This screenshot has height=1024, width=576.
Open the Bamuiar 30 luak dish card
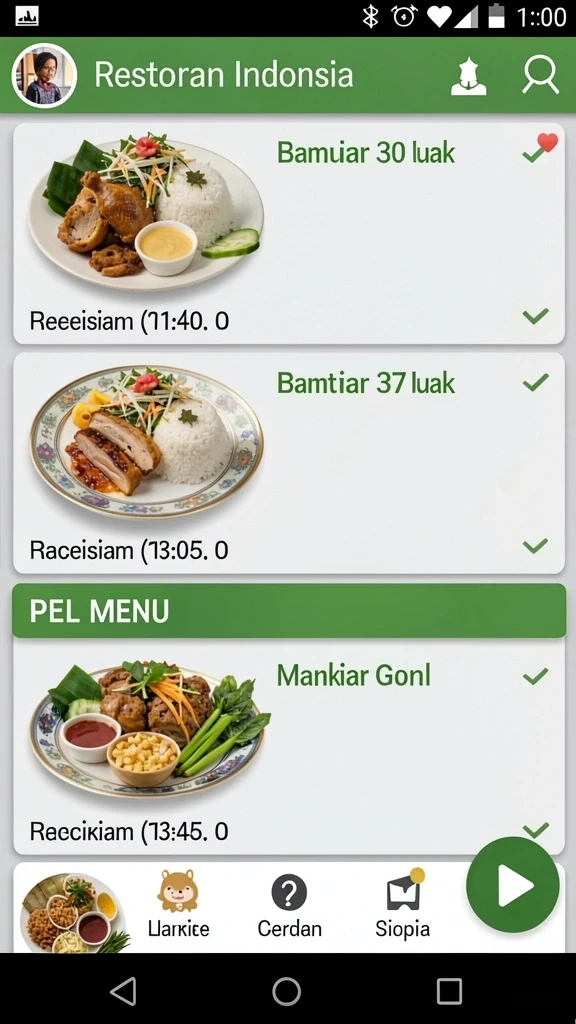(289, 233)
